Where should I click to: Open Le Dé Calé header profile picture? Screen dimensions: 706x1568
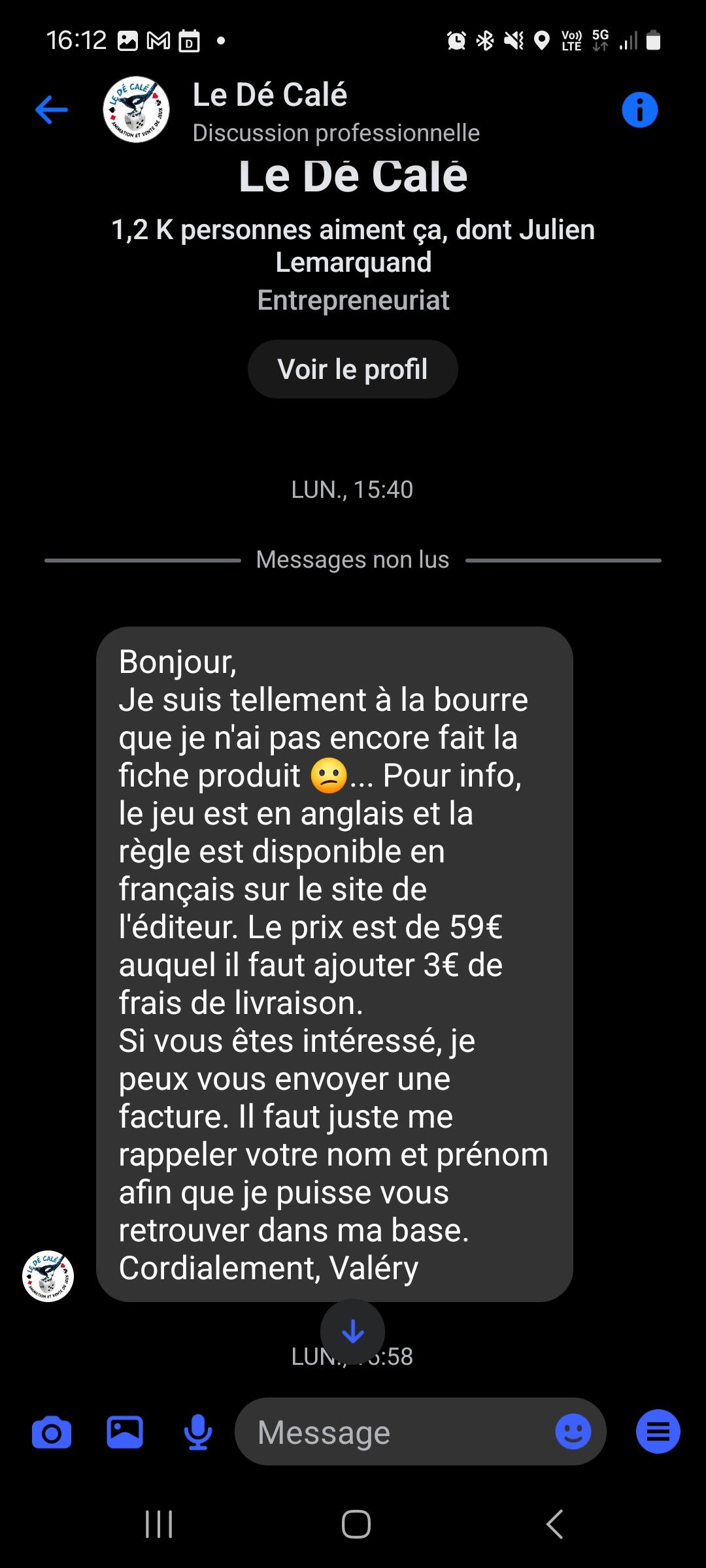136,110
